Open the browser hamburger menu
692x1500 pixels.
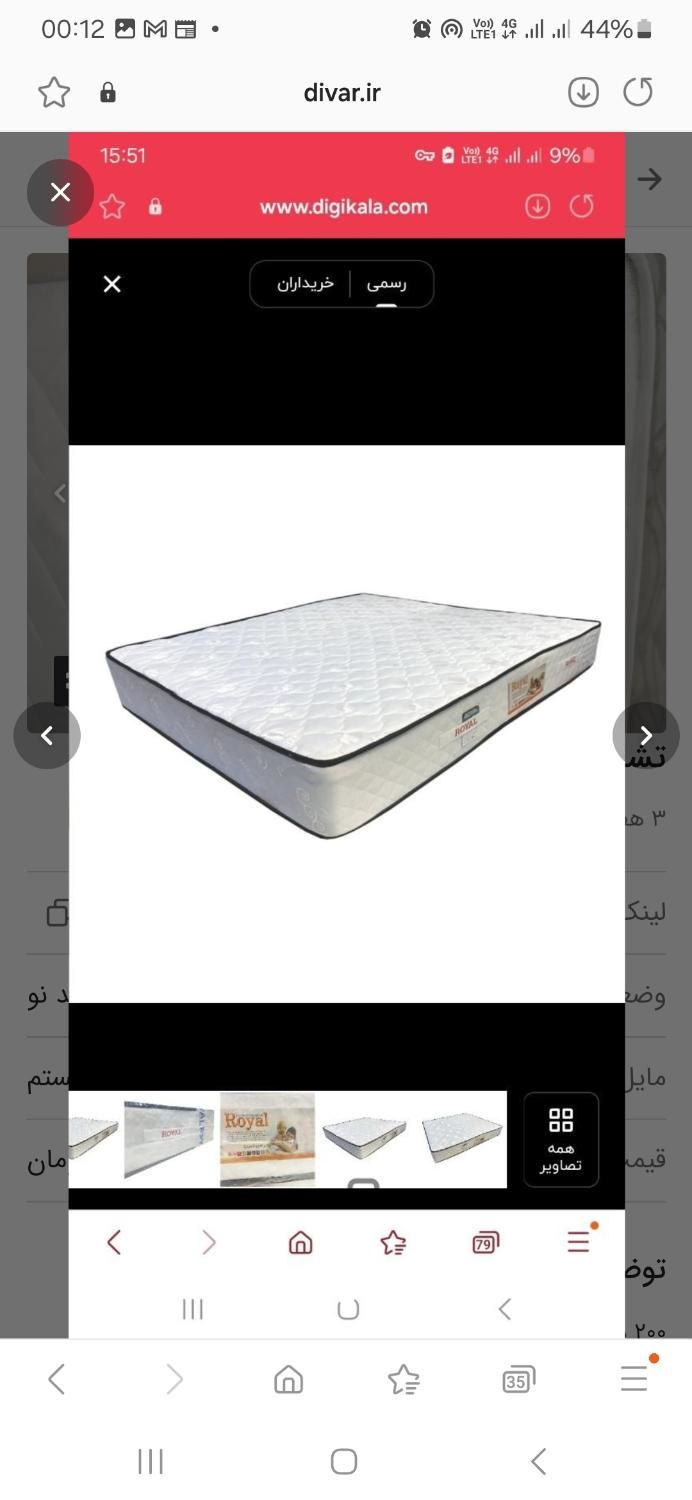pos(634,1380)
